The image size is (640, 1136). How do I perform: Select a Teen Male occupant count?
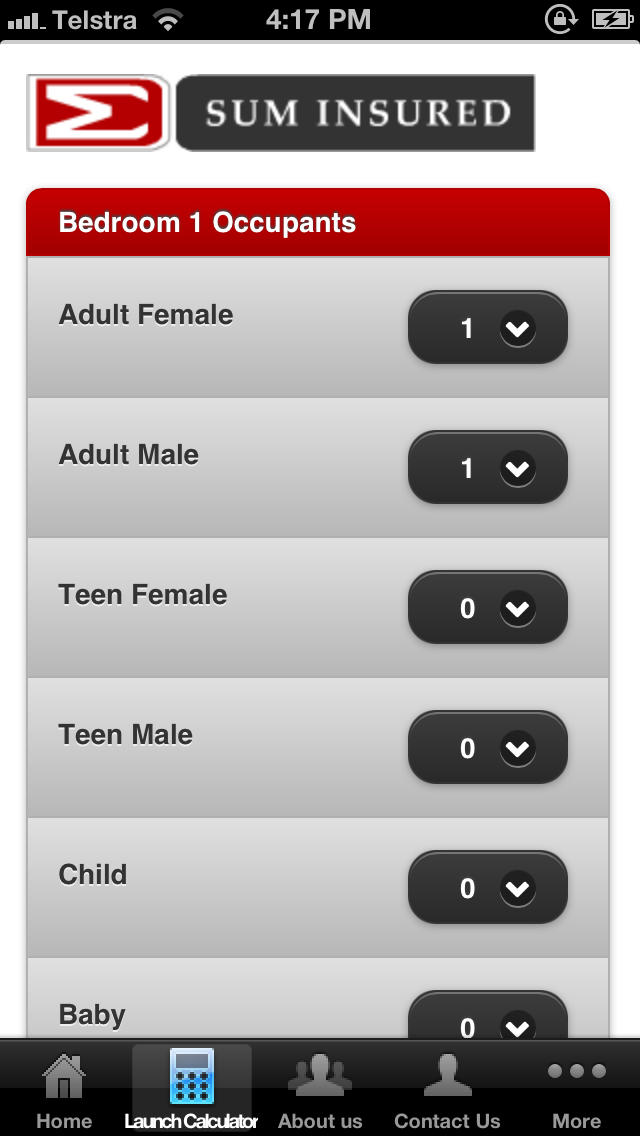point(488,747)
